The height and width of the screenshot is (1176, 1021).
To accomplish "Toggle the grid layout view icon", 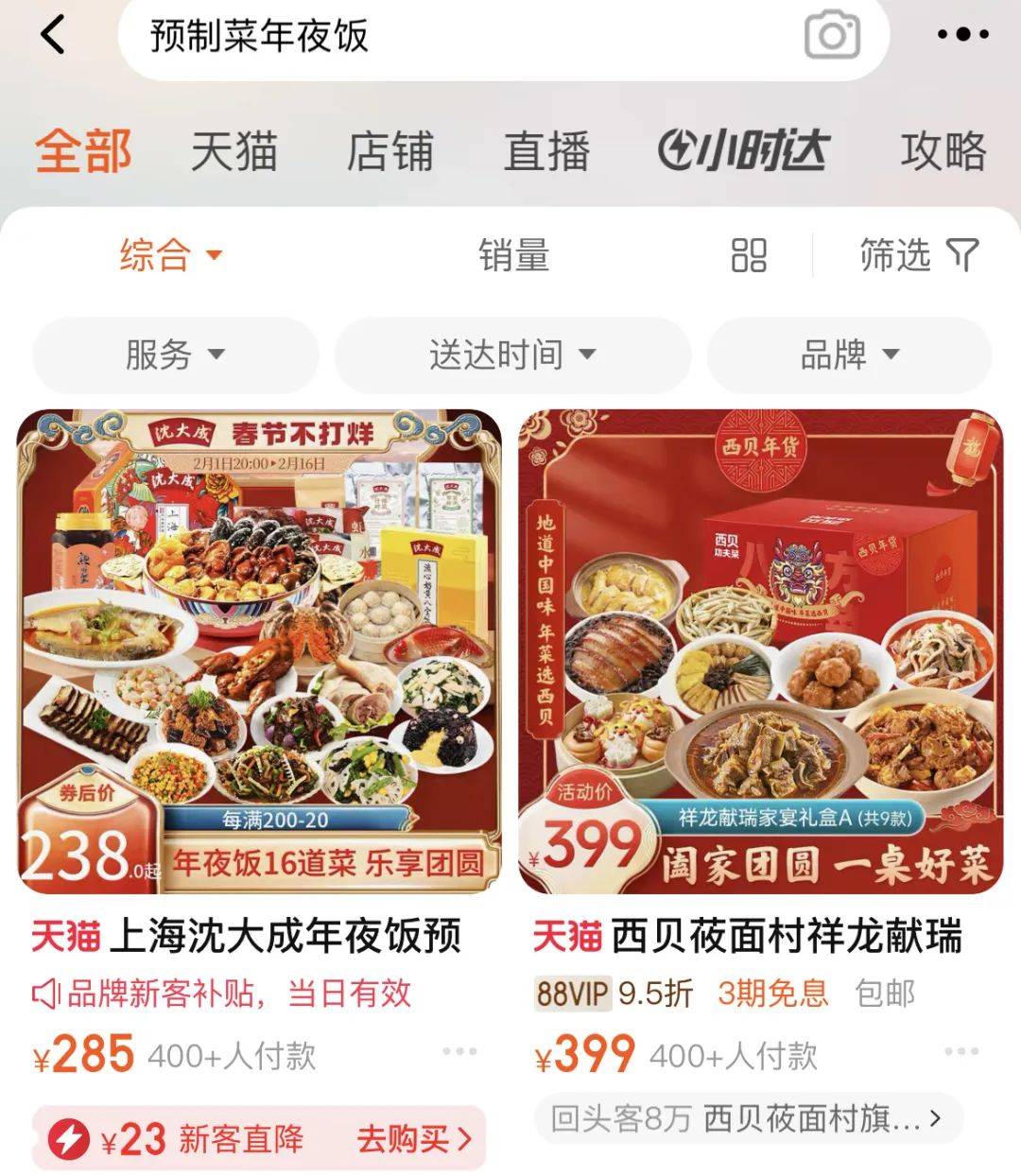I will pyautogui.click(x=748, y=255).
